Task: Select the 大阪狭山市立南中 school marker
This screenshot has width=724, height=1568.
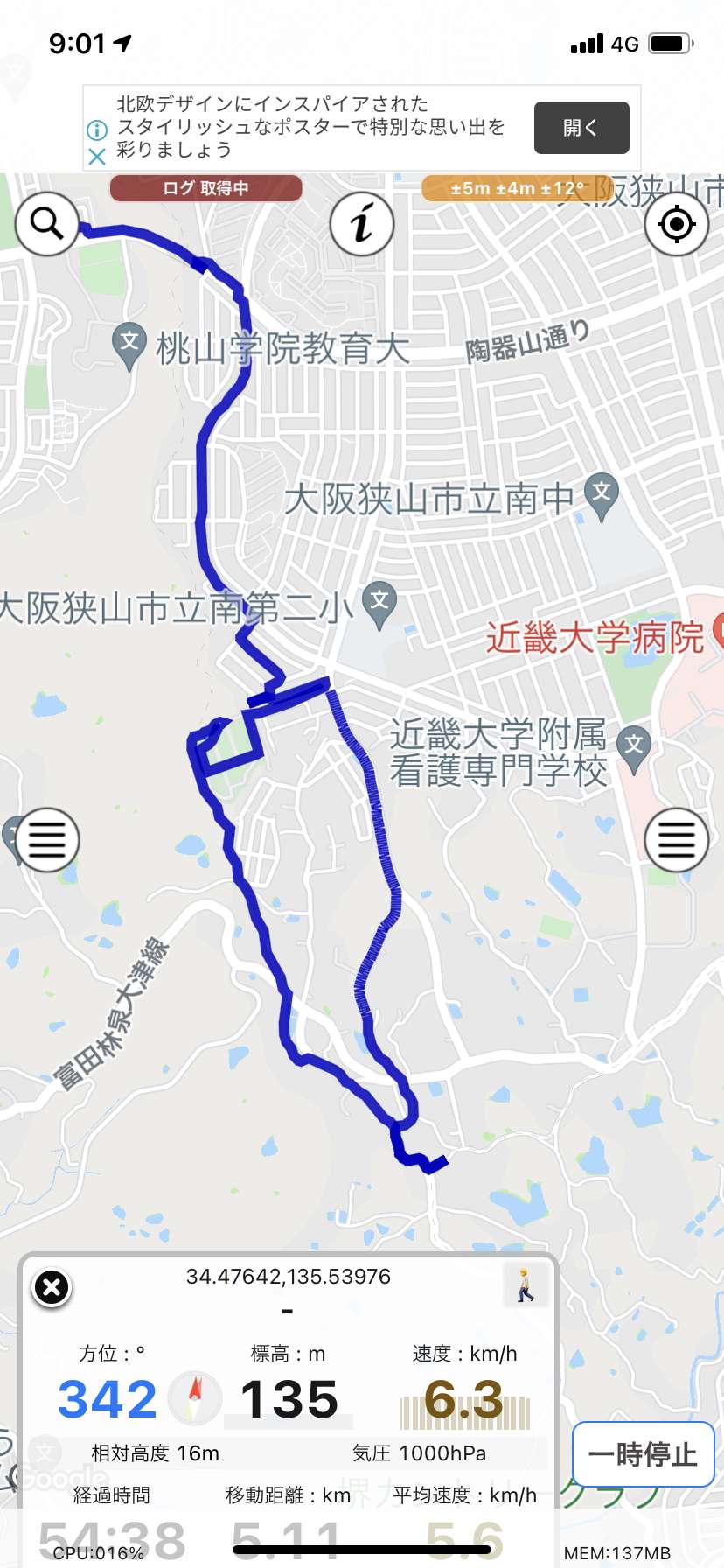Action: pyautogui.click(x=602, y=497)
